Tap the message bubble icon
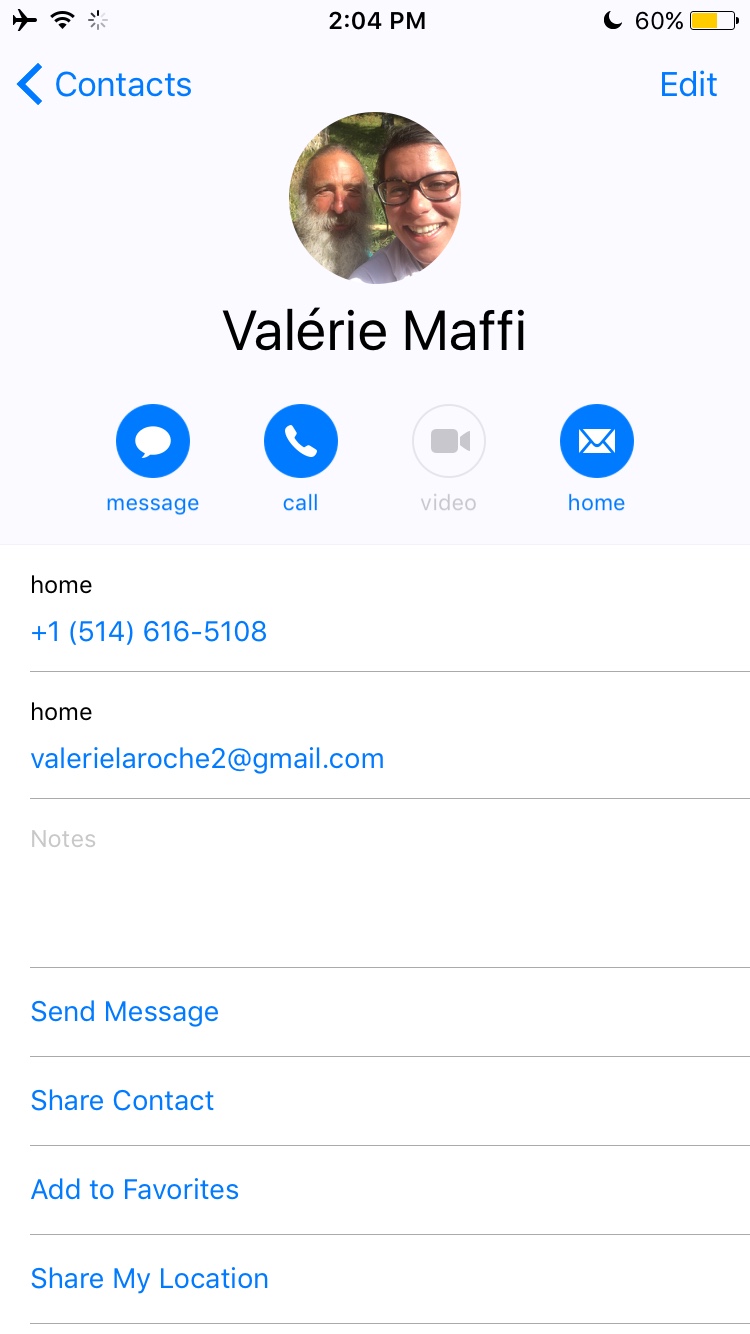The width and height of the screenshot is (750, 1334). pos(152,441)
